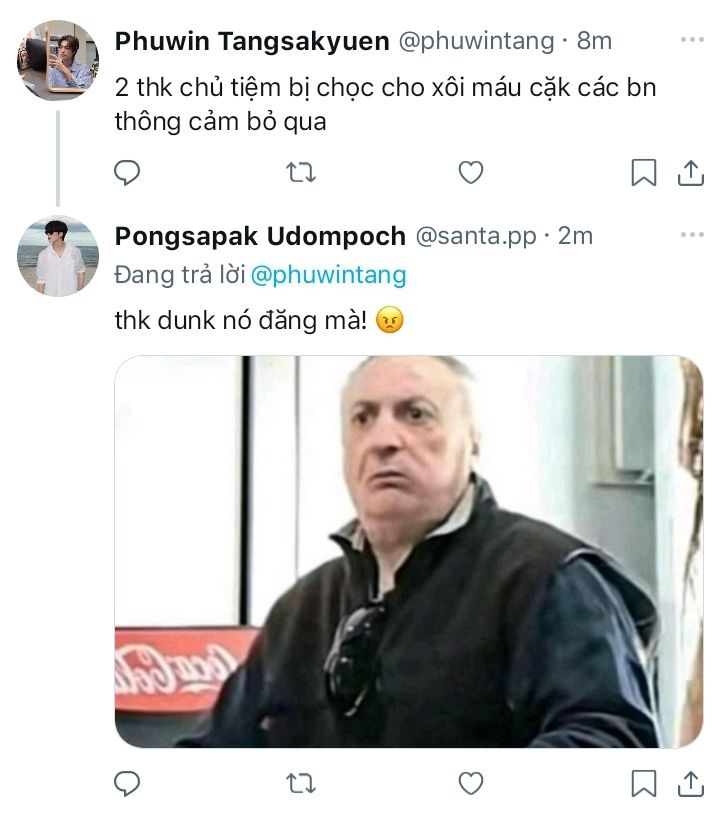This screenshot has width=720, height=816.
Task: Bookmark Pongsapak Udompoch's reply
Action: (x=644, y=784)
